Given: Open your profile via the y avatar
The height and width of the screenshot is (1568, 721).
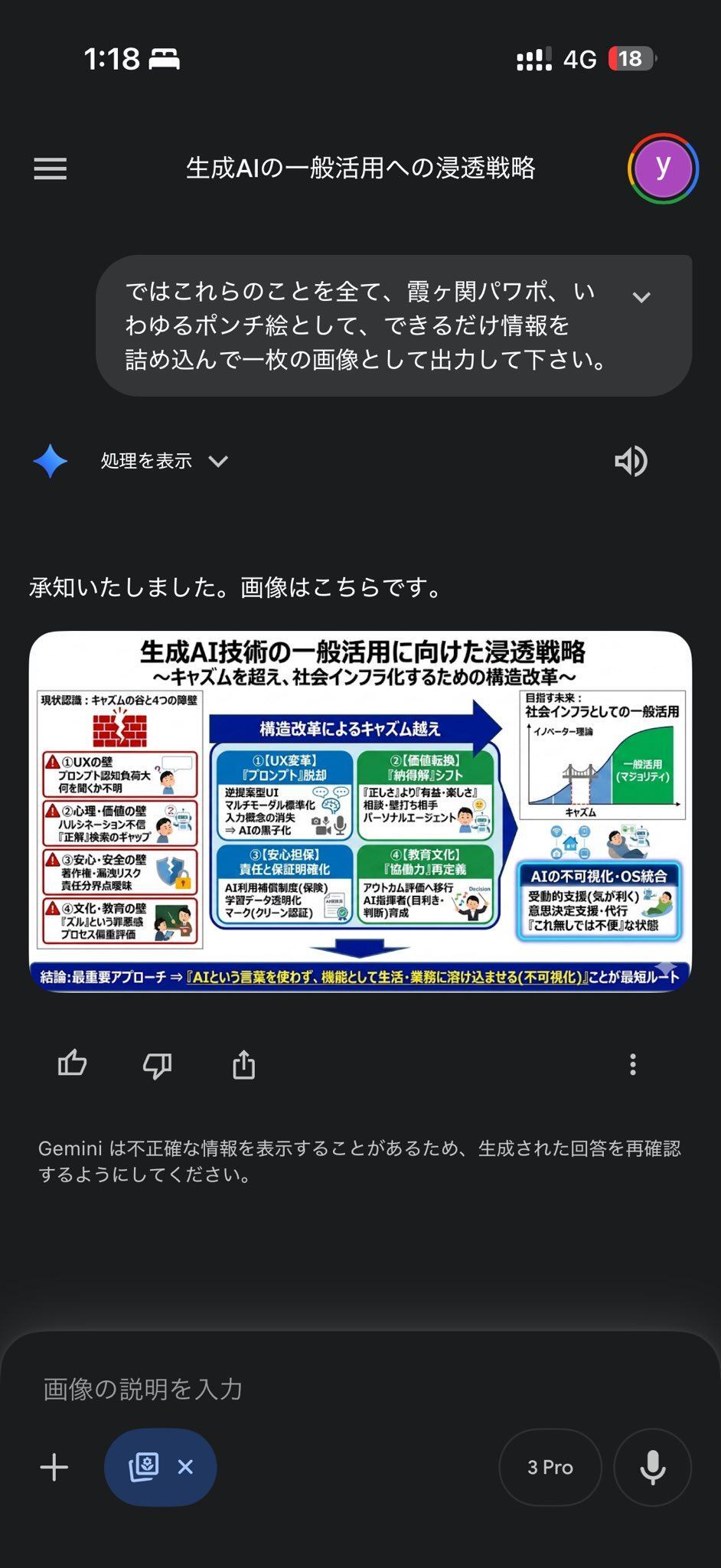Looking at the screenshot, I should 663,168.
